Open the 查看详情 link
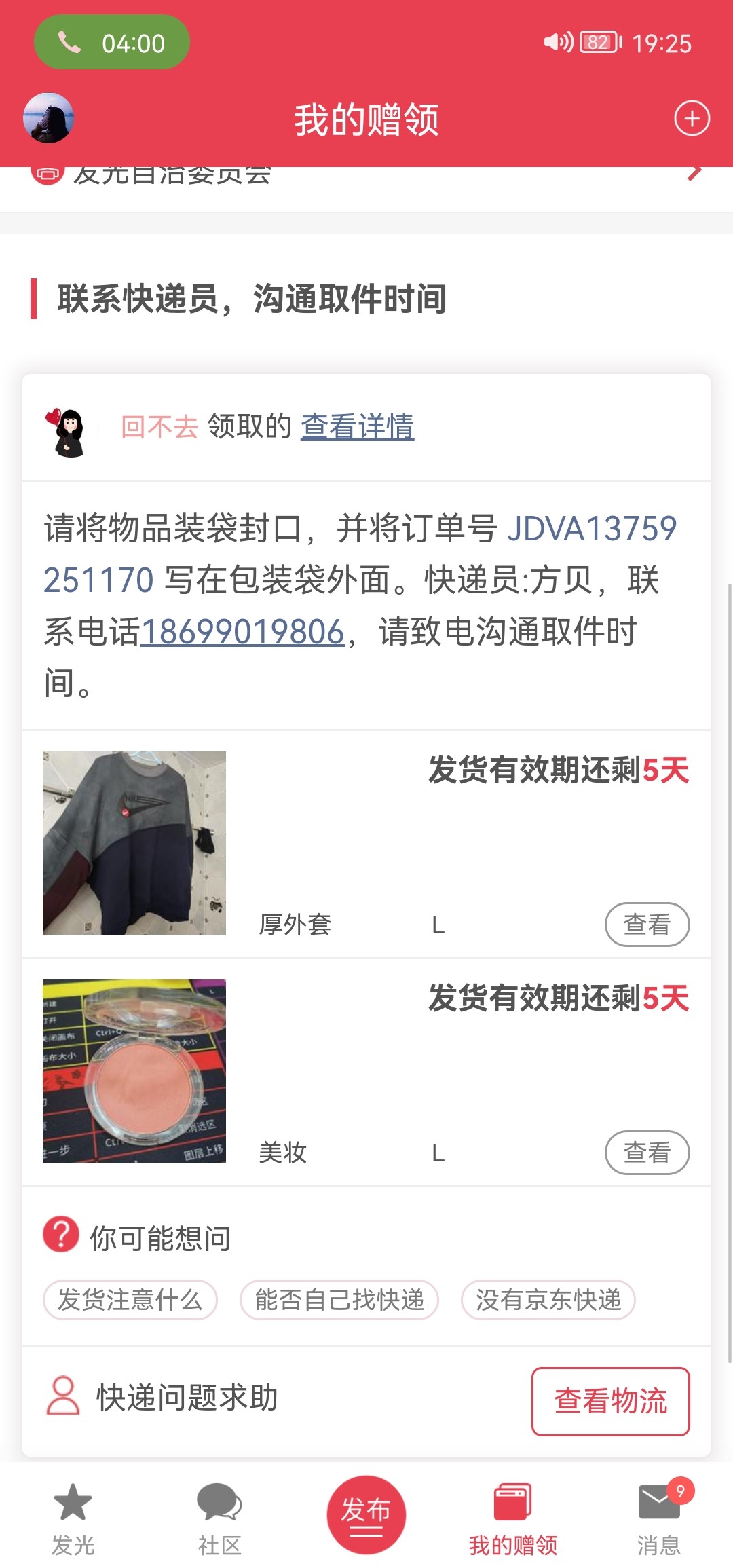 point(357,426)
